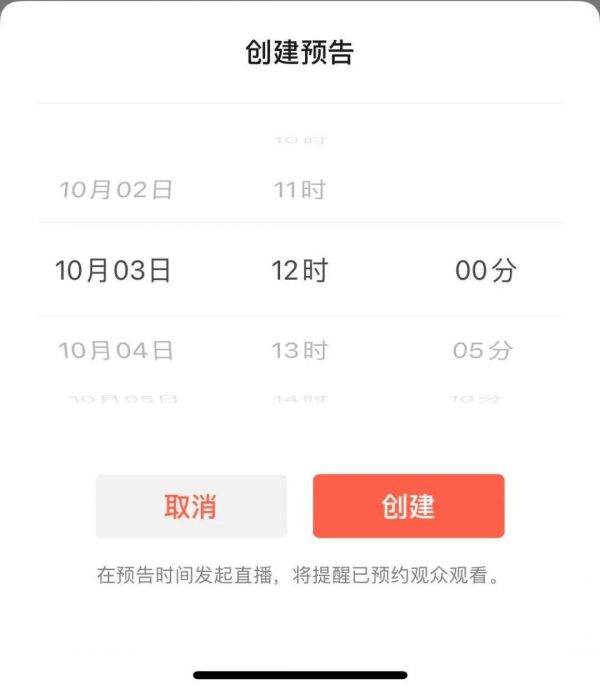The height and width of the screenshot is (692, 600).
Task: Confirm with the 创建 create button
Action: [408, 506]
